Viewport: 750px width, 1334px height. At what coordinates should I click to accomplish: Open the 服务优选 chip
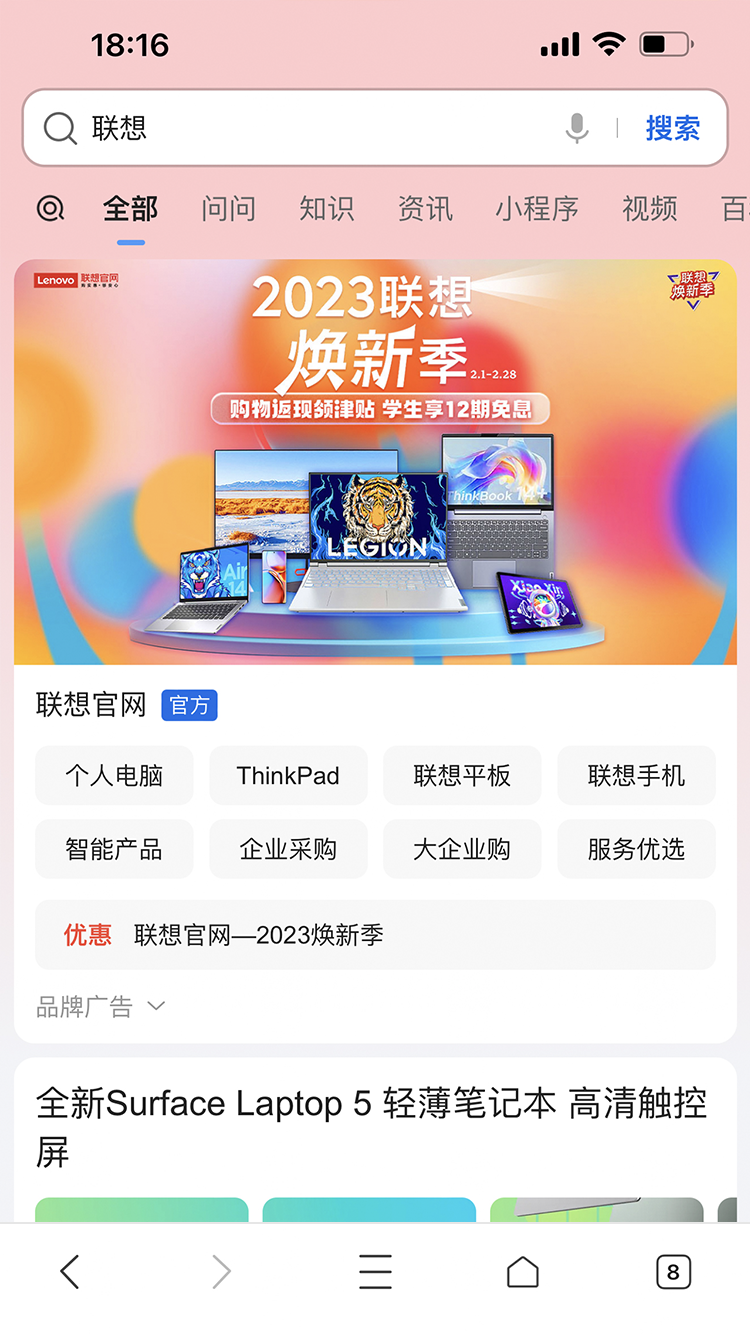636,850
